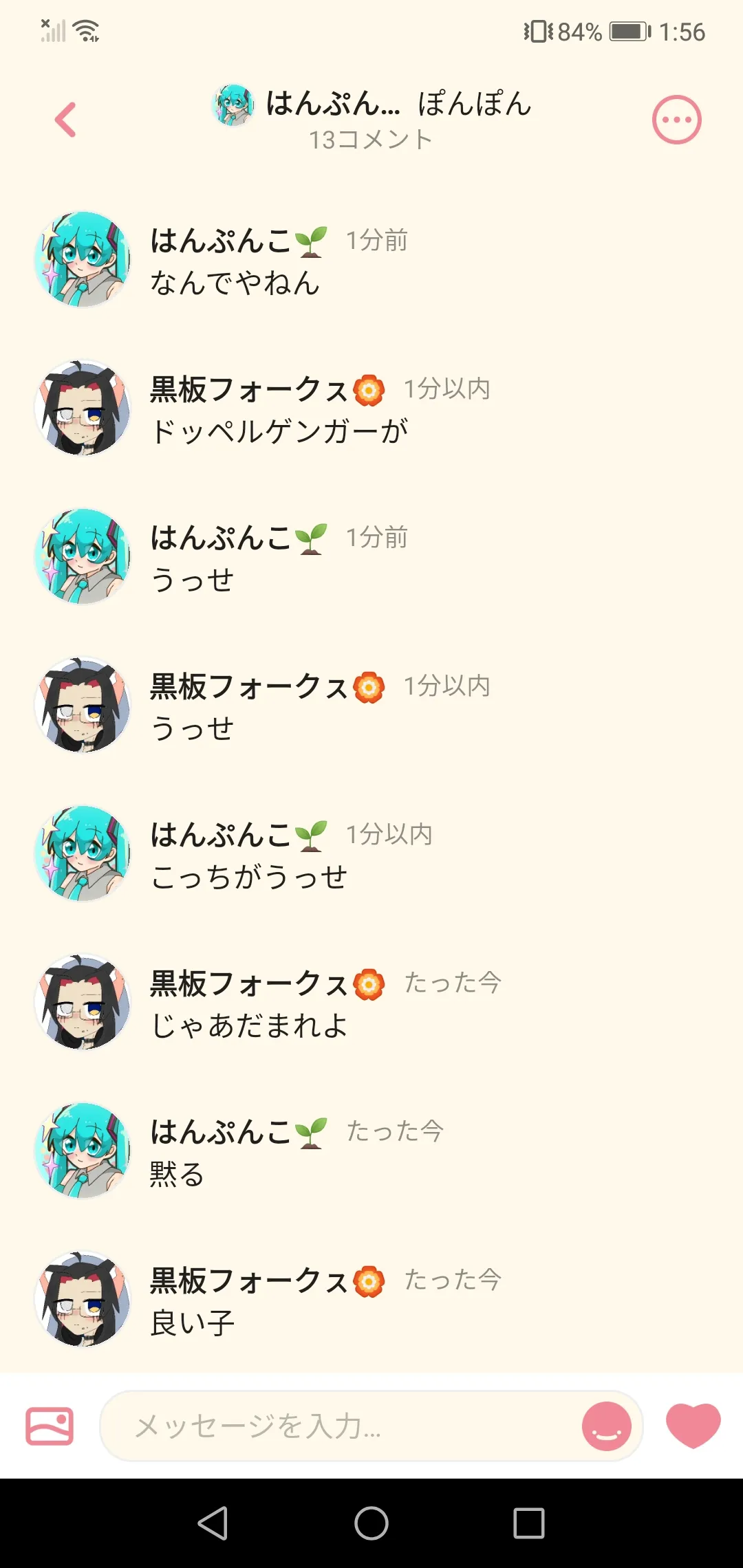View 黒板フォークス's profile from 良い子 comment
Image resolution: width=743 pixels, height=1568 pixels.
(x=83, y=1299)
